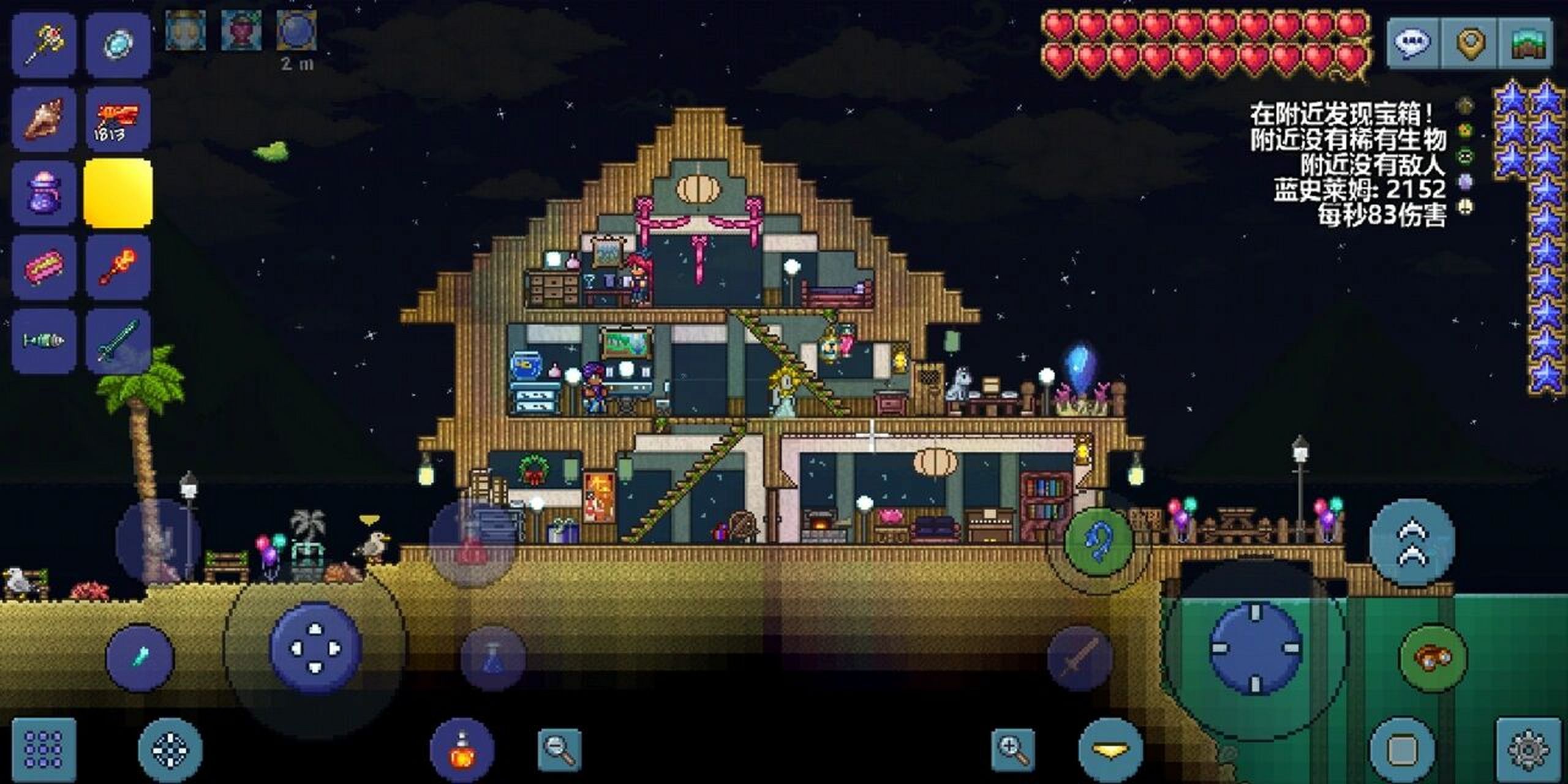Viewport: 1568px width, 784px height.
Task: Zoom in with the plus magnifier
Action: click(x=1012, y=748)
